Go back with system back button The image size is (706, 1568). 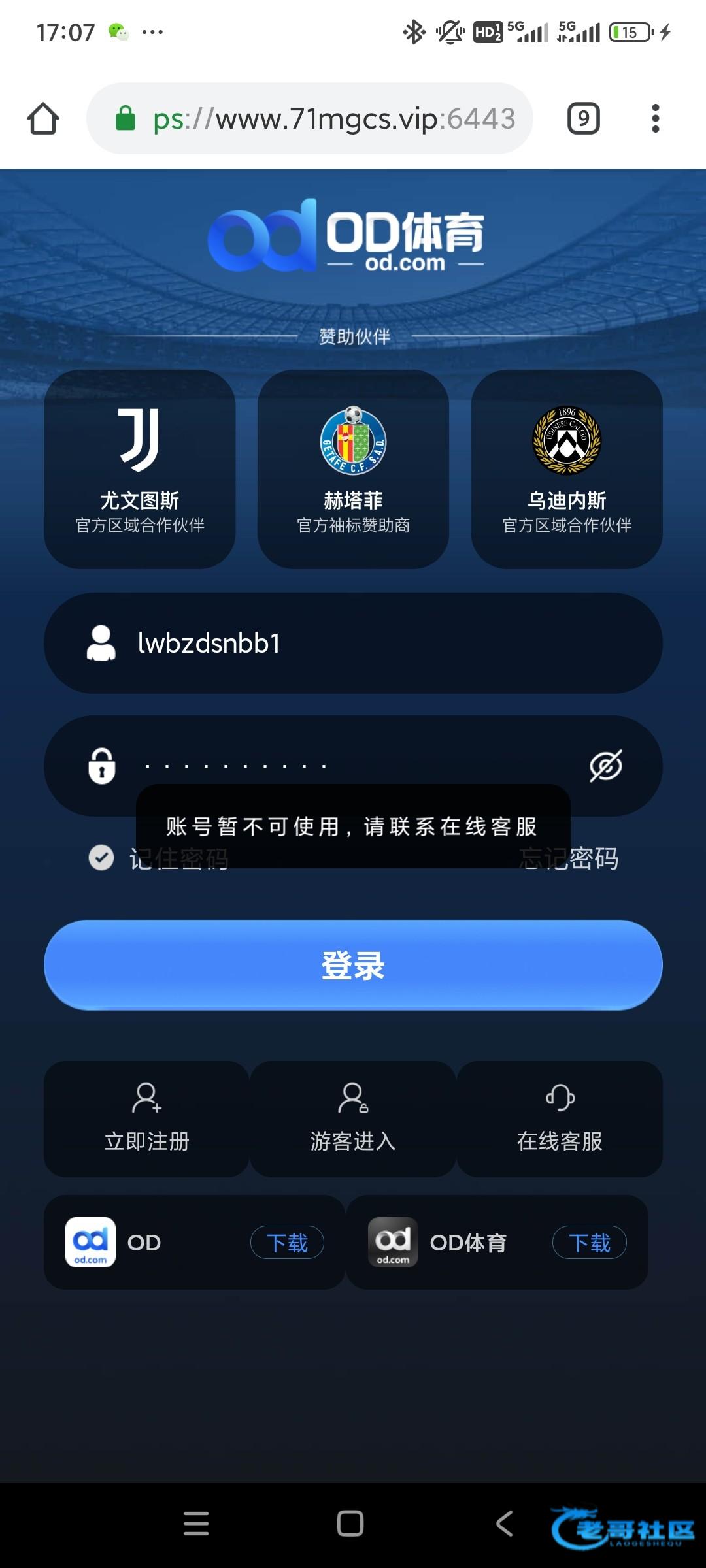[x=504, y=1524]
